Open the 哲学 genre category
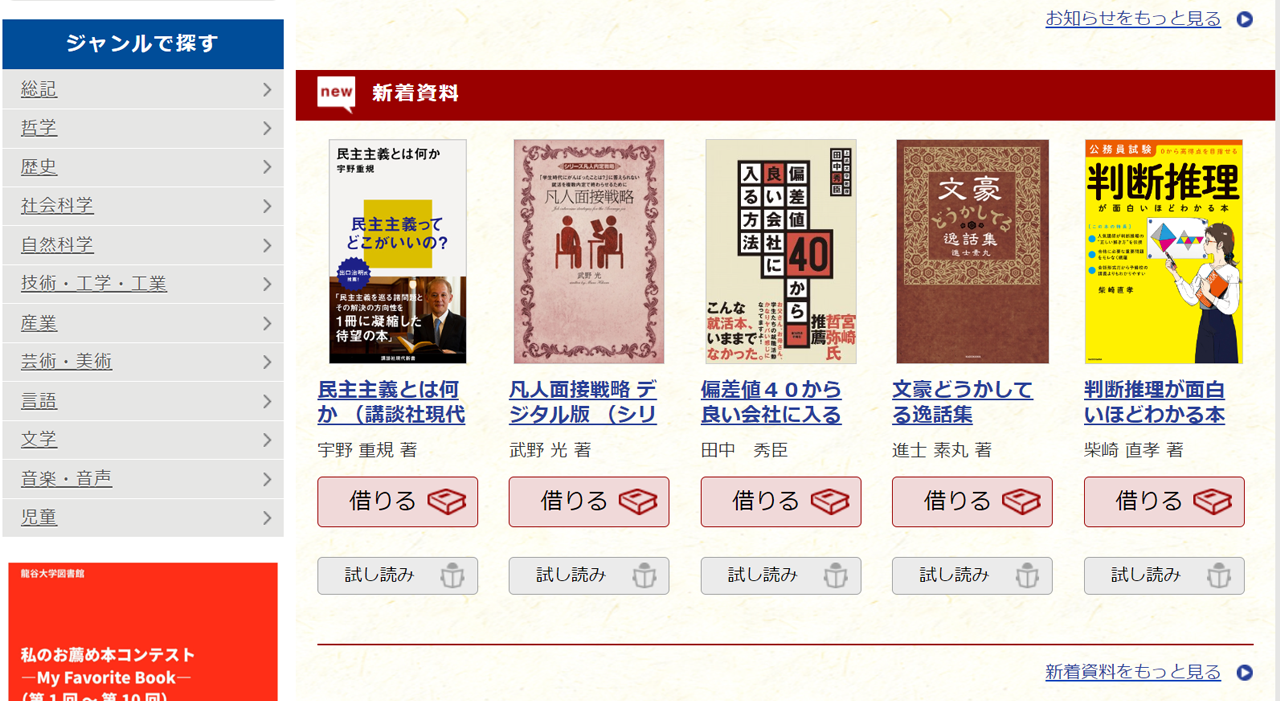Screen dimensions: 1280x701 coord(142,128)
